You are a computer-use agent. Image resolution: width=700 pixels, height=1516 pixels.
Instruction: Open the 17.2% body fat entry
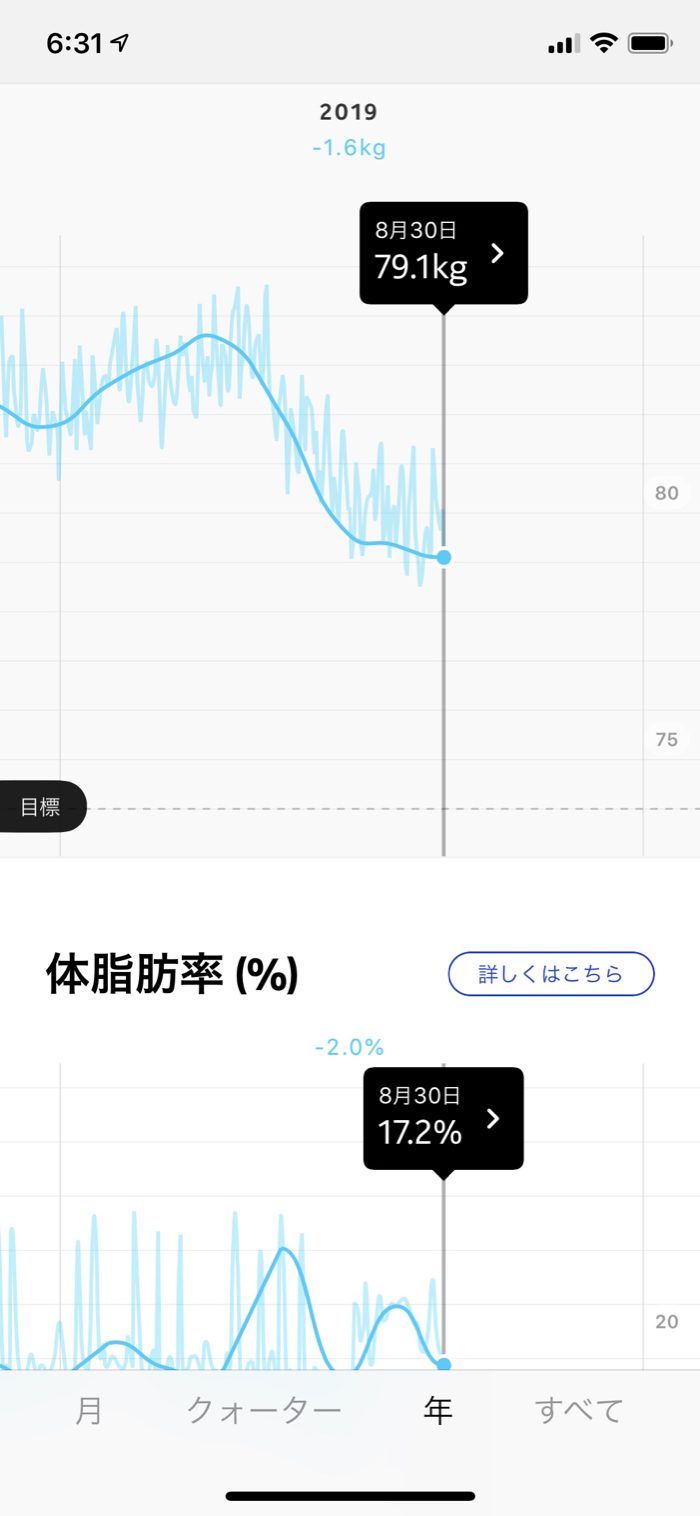click(443, 1119)
